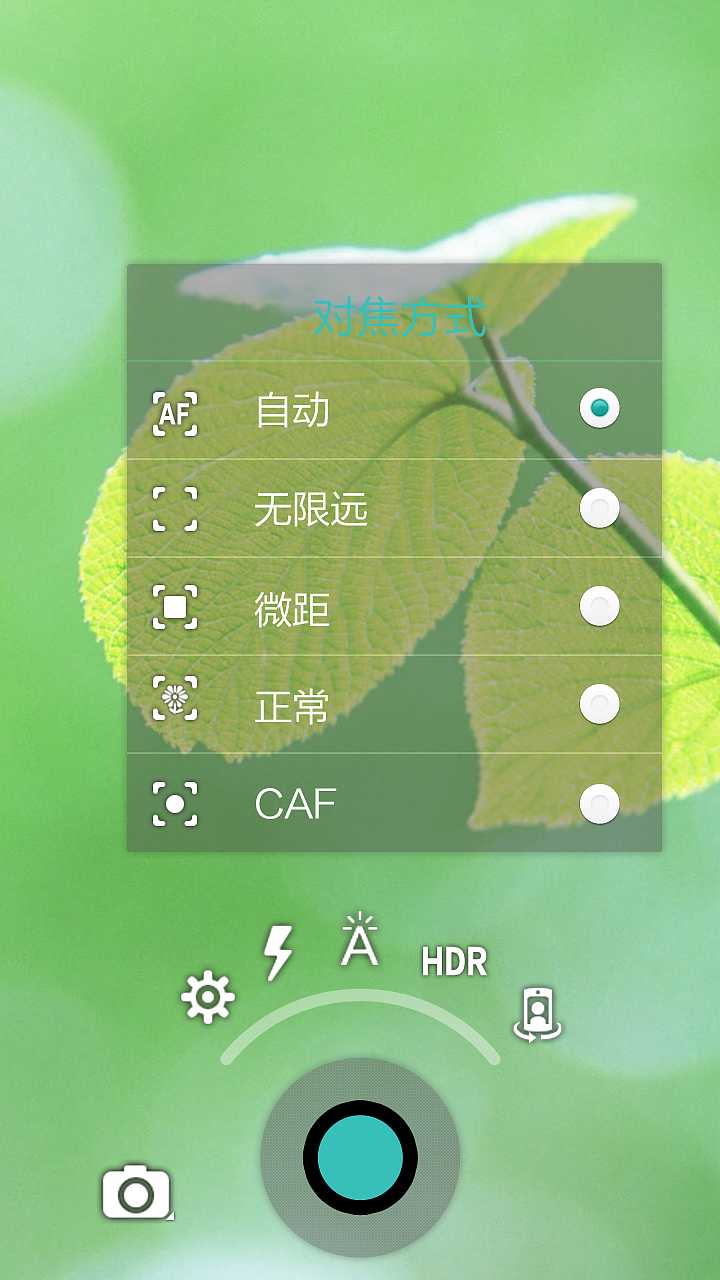Click the flower icon next to 正常
The height and width of the screenshot is (1280, 720).
[173, 704]
